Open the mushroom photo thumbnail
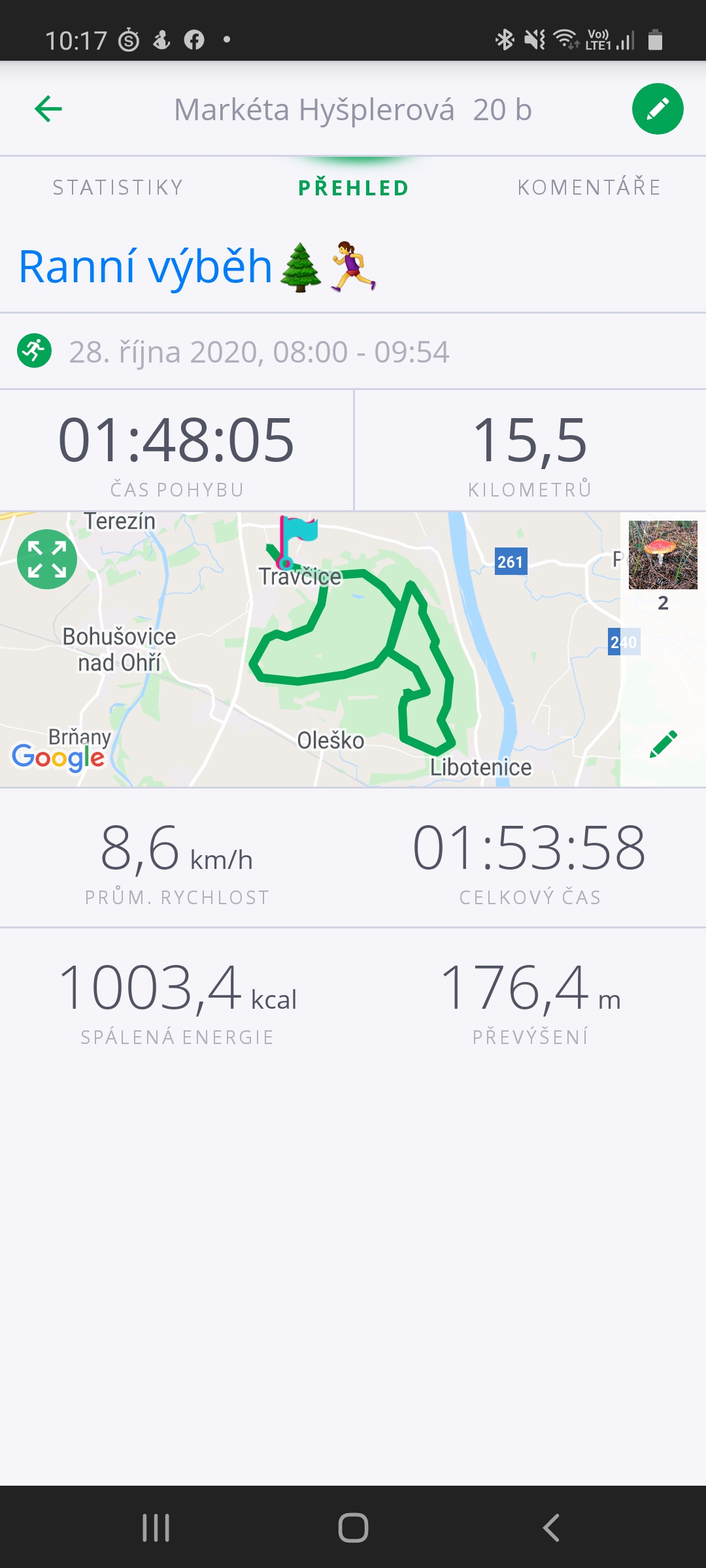 coord(663,555)
